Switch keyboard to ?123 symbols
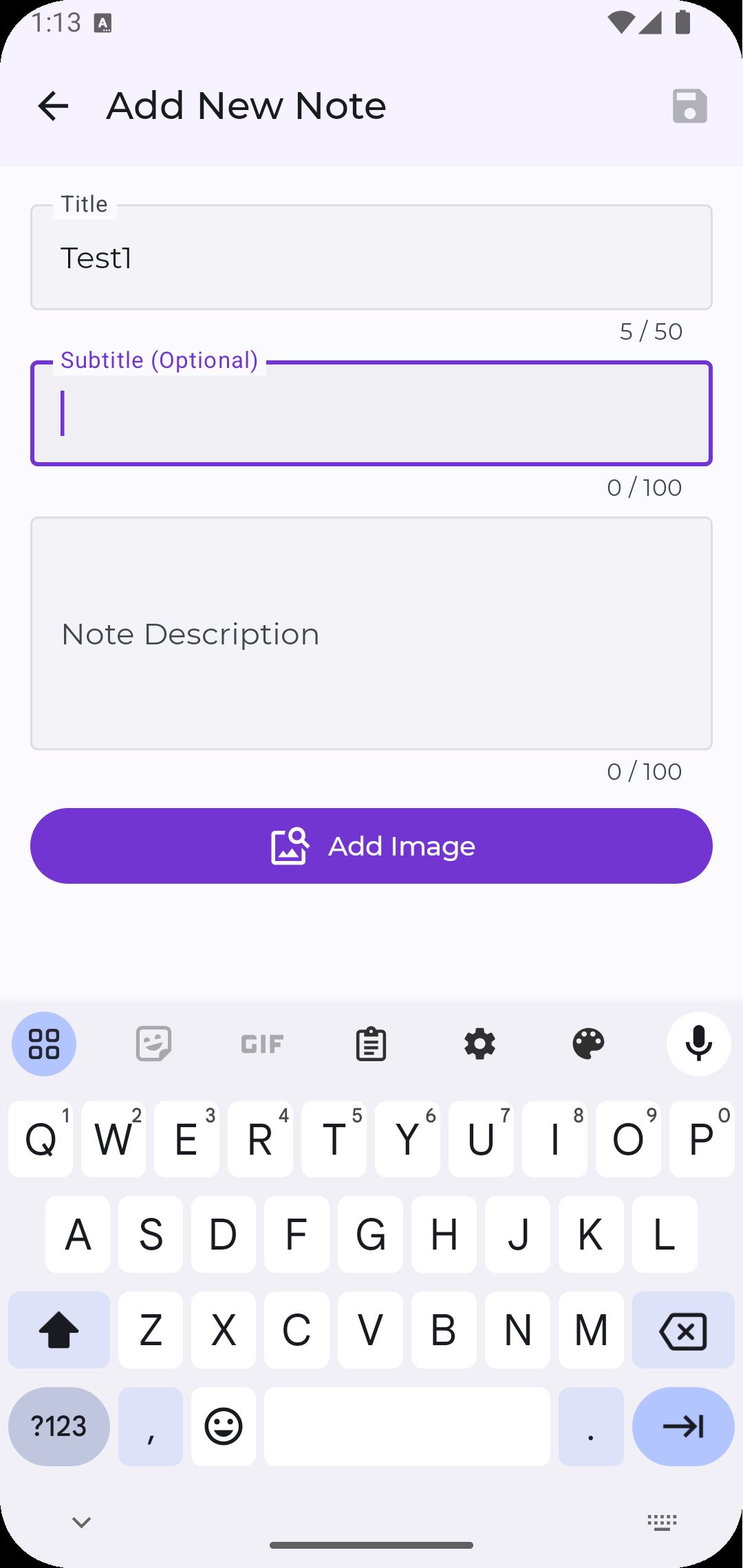 [59, 1426]
